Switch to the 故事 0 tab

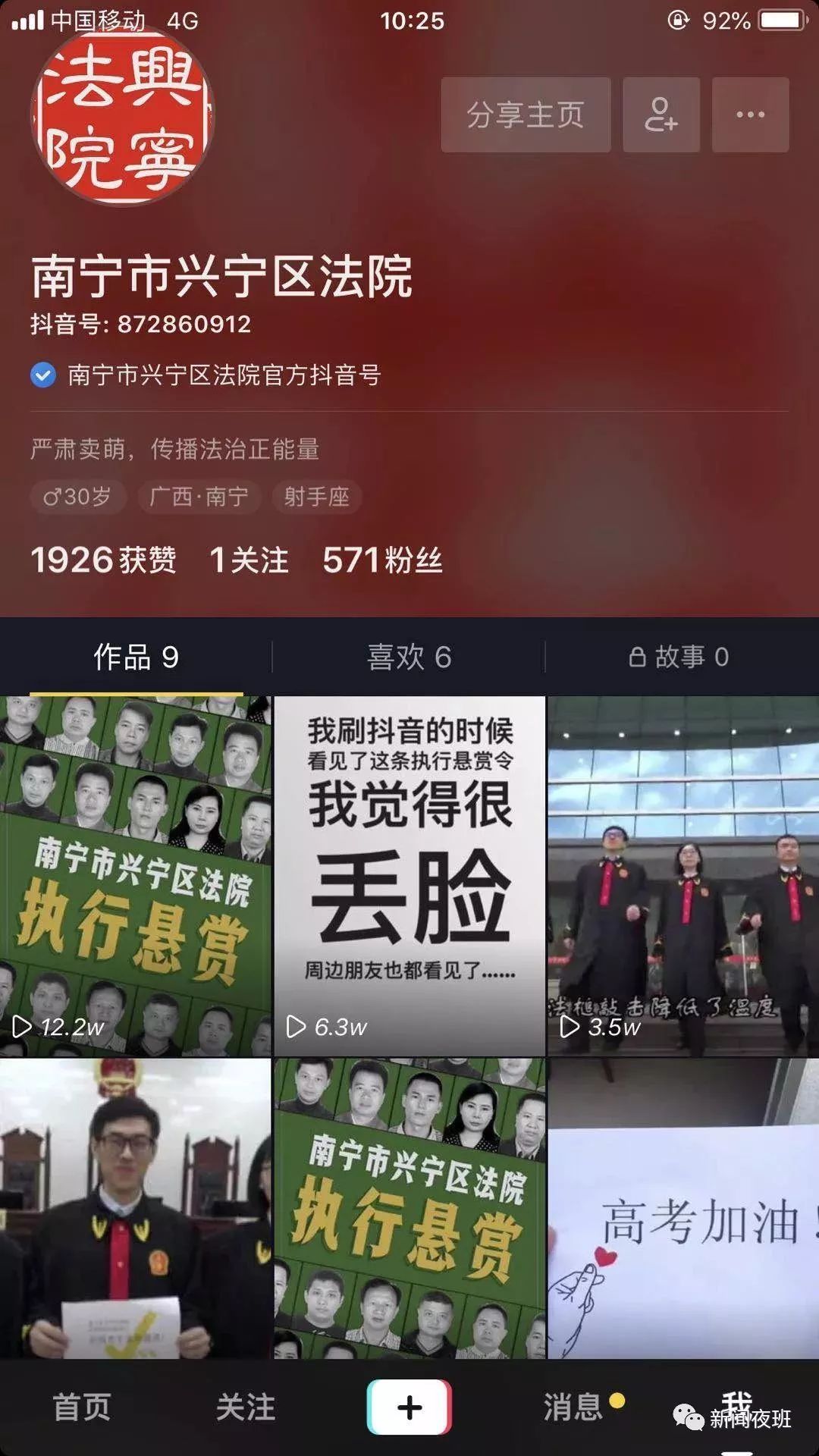pyautogui.click(x=679, y=657)
